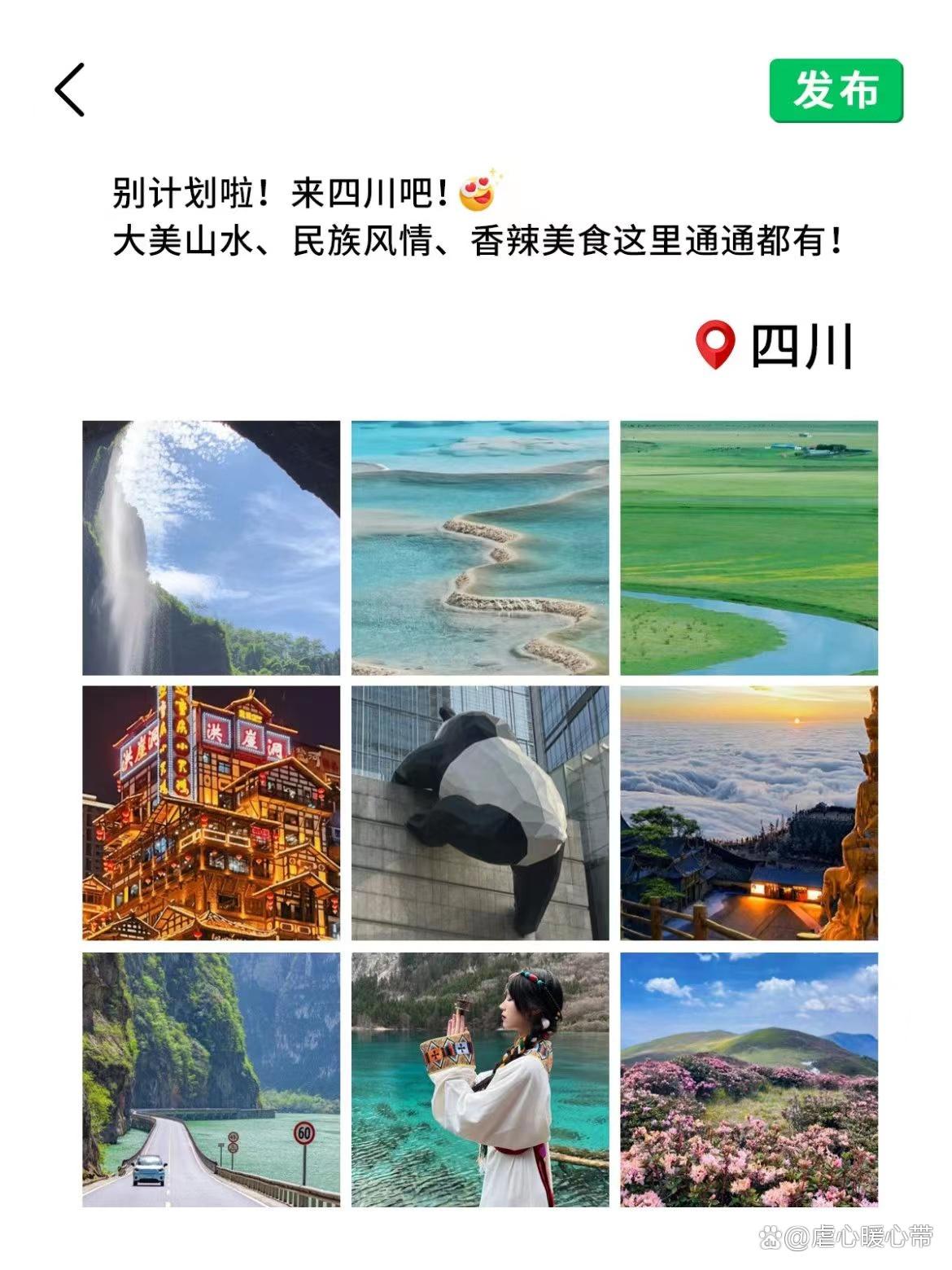Tap the back arrow at top left
Viewport: 952px width, 1270px height.
click(69, 90)
